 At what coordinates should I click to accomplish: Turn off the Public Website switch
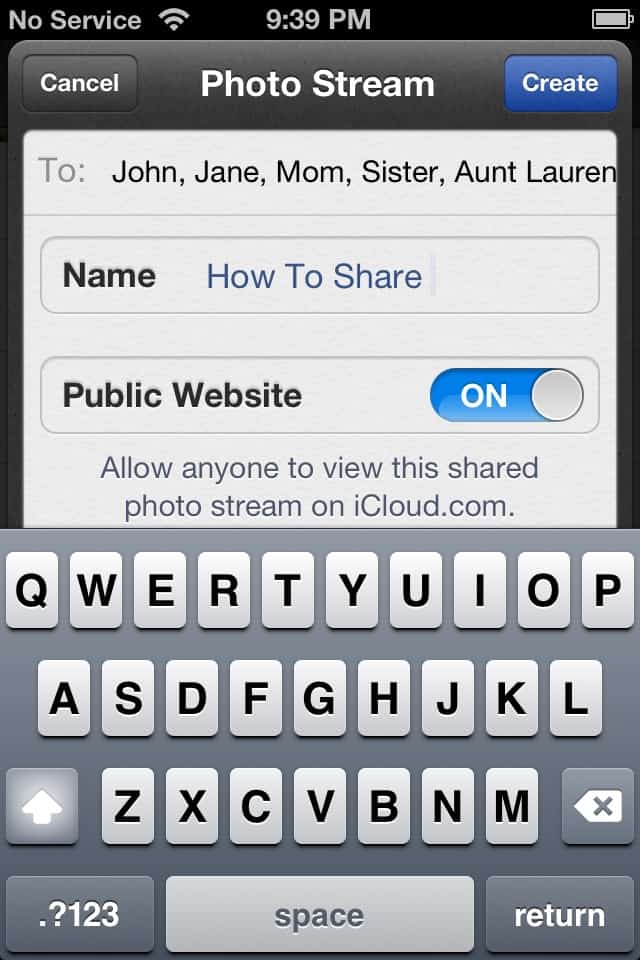tap(506, 395)
